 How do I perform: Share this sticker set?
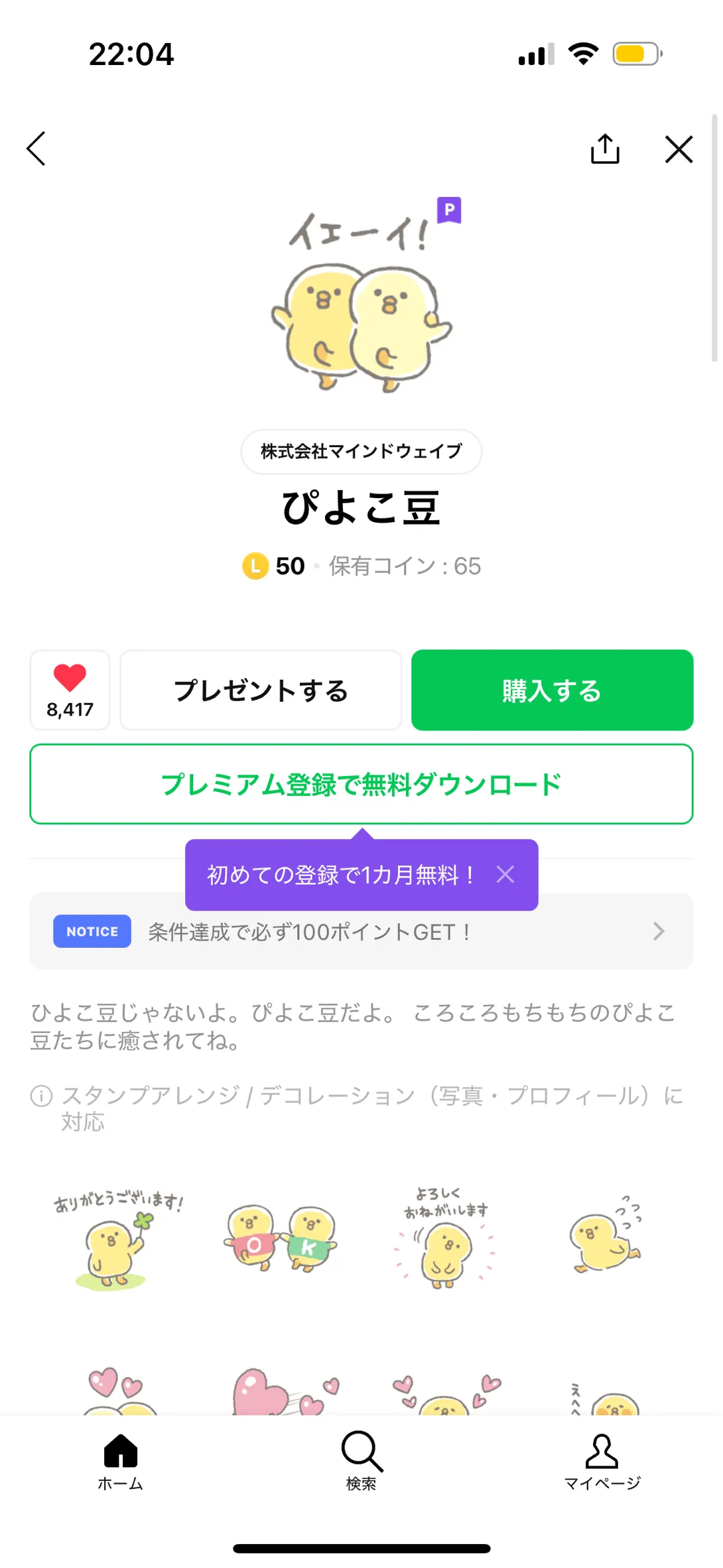coord(605,149)
